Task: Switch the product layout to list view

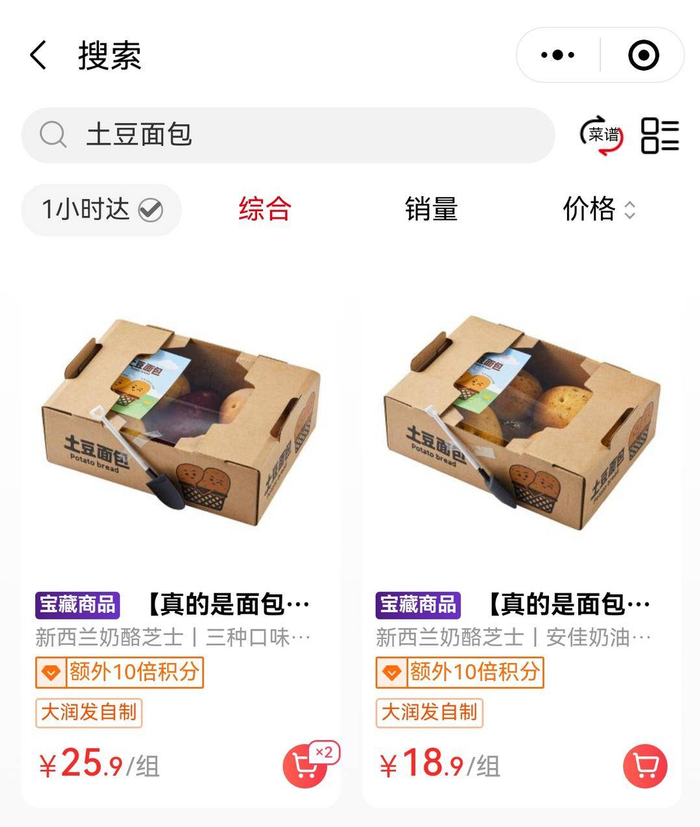Action: (x=660, y=135)
